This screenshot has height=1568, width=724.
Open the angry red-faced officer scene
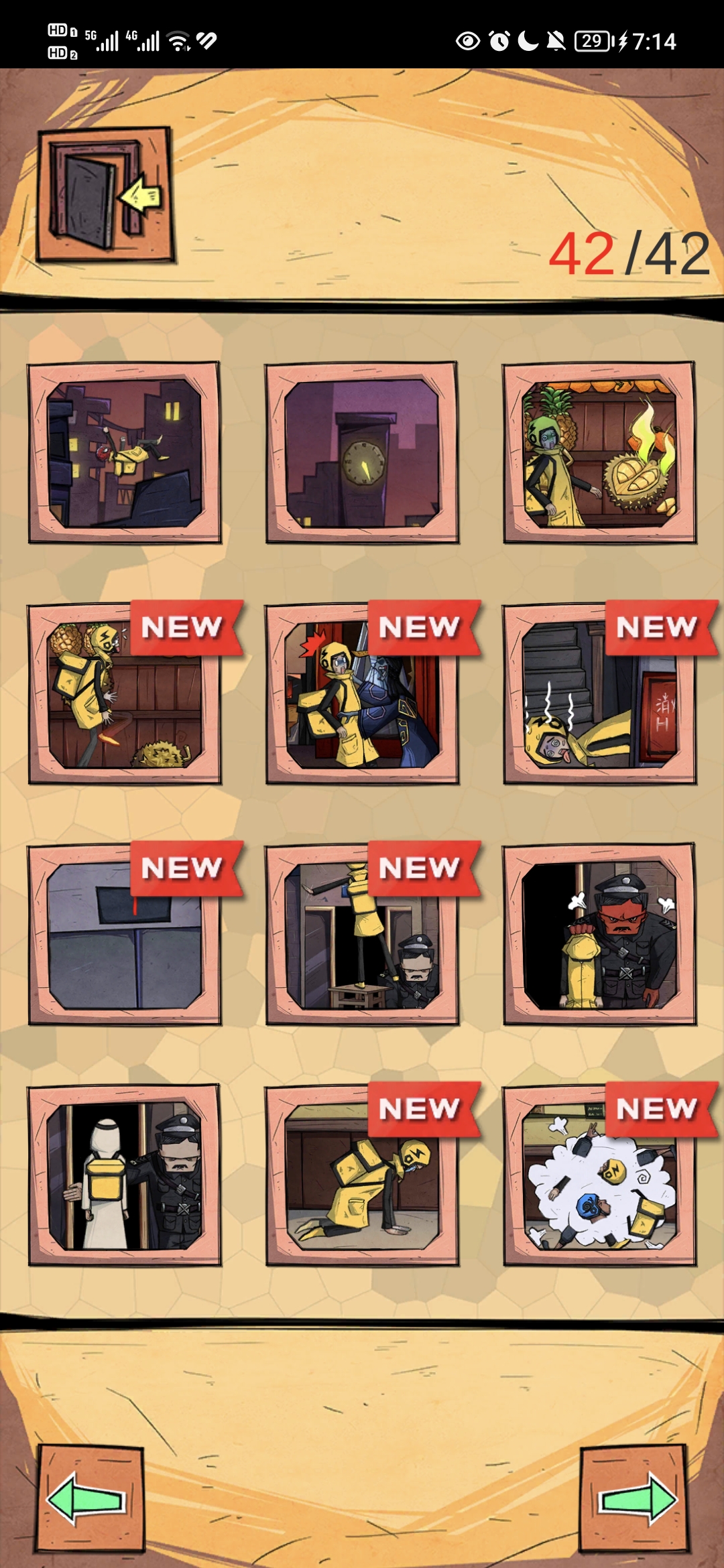[x=599, y=935]
